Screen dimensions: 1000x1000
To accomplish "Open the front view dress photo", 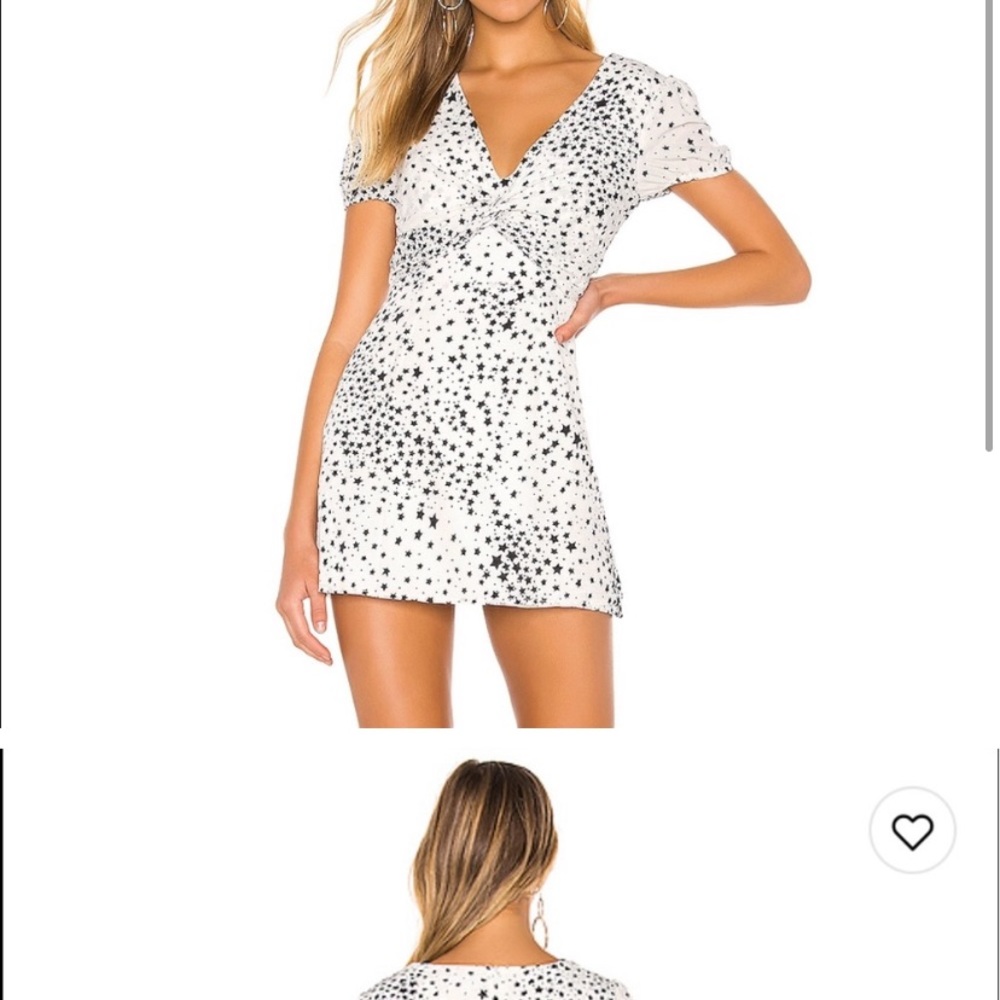I will pyautogui.click(x=500, y=364).
